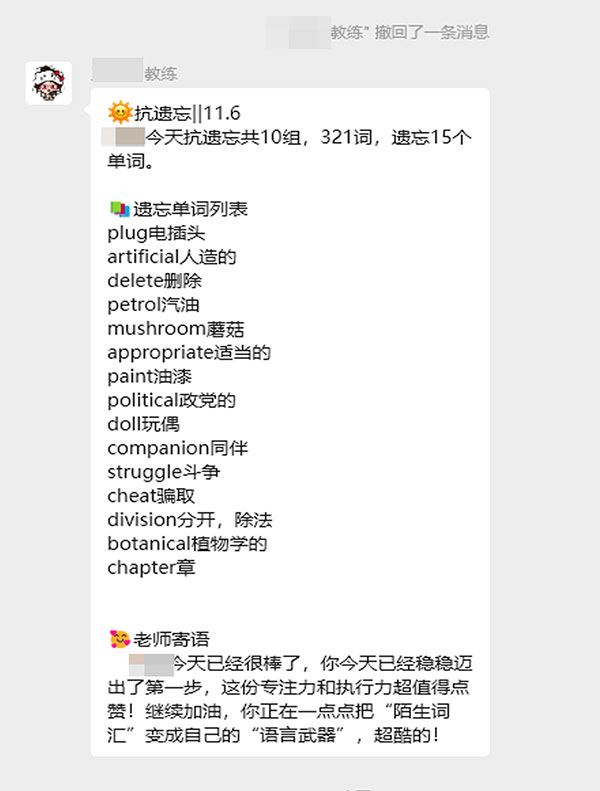Open the coach's profile avatar
The image size is (600, 791).
(47, 82)
